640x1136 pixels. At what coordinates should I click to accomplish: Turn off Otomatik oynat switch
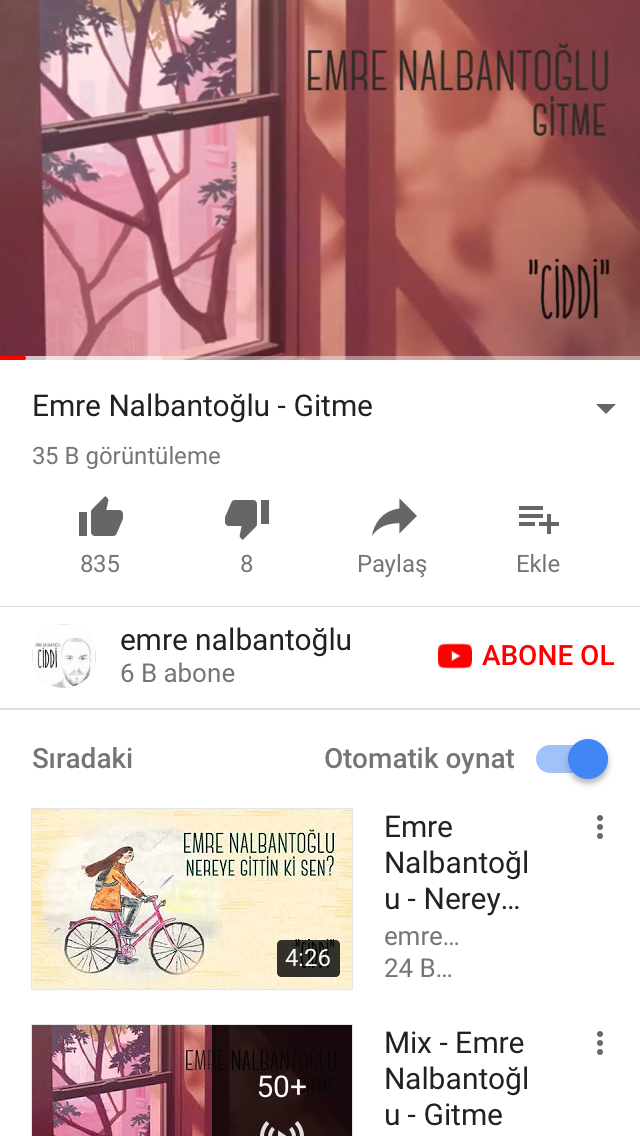[572, 760]
